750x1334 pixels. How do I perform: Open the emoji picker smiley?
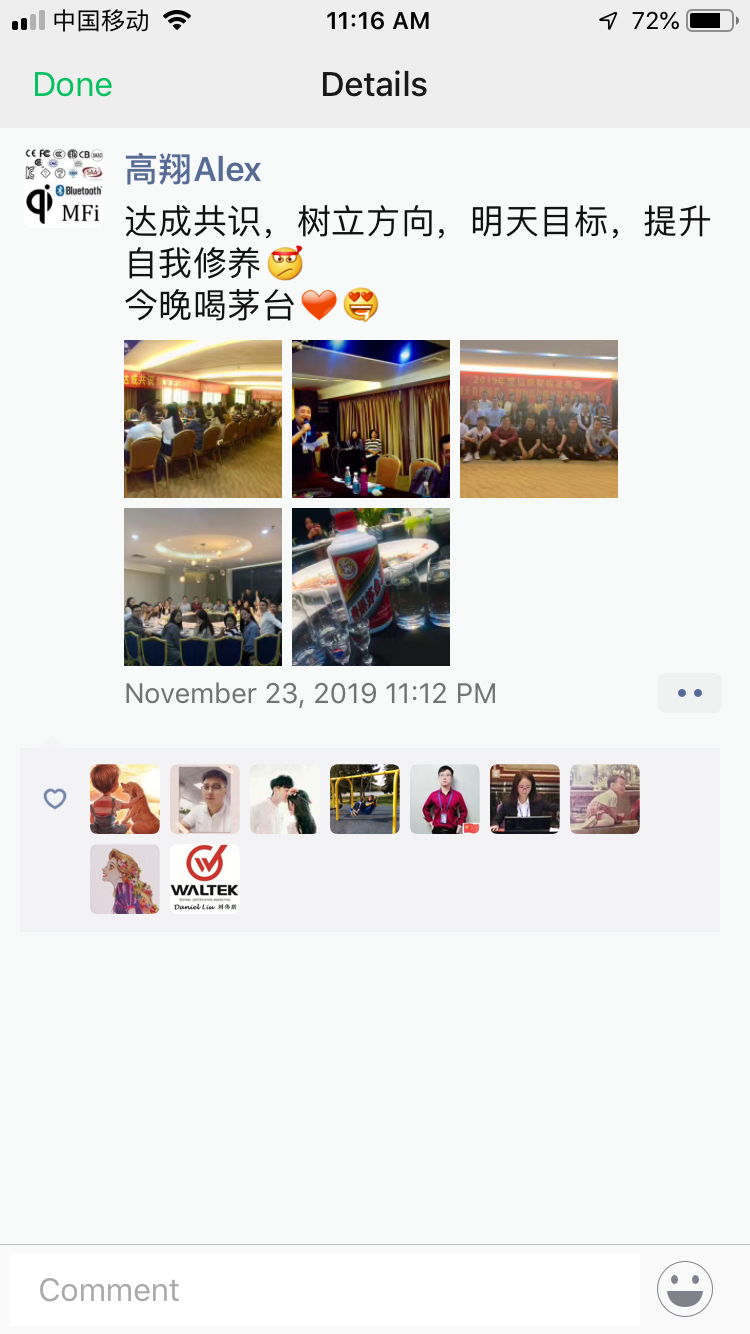[x=685, y=1289]
